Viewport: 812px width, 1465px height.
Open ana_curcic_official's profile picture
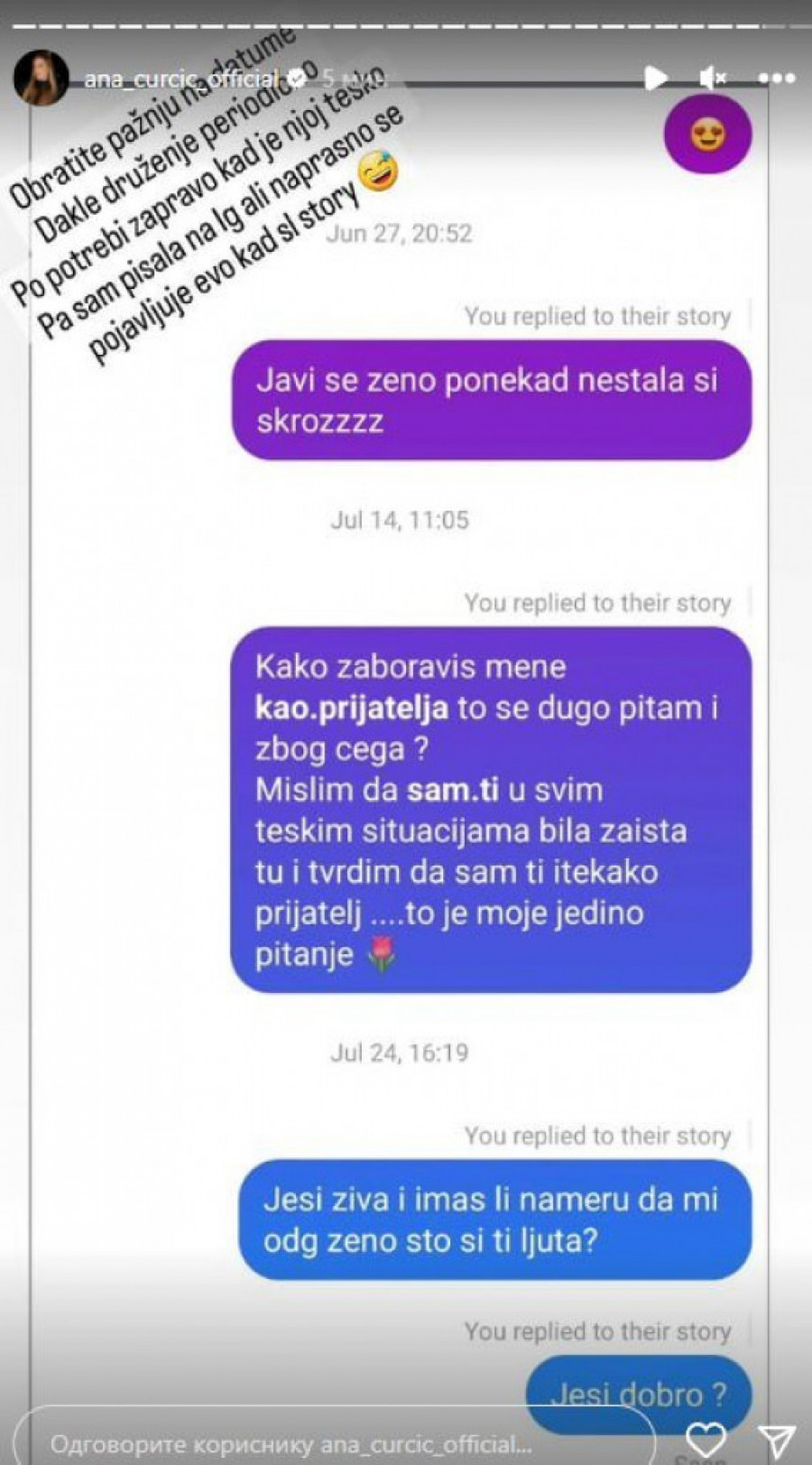point(42,78)
